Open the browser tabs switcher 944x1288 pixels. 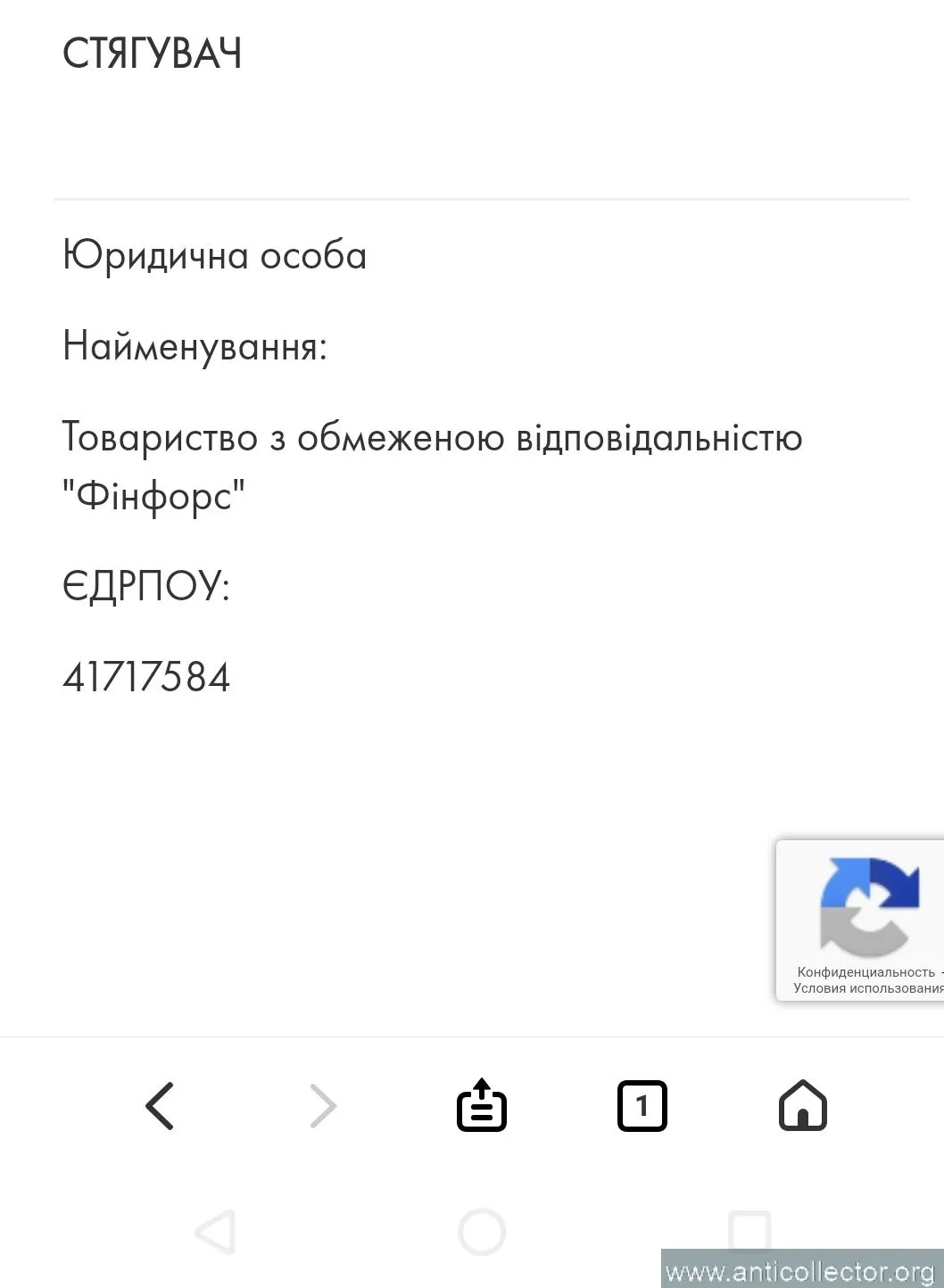tap(642, 1106)
